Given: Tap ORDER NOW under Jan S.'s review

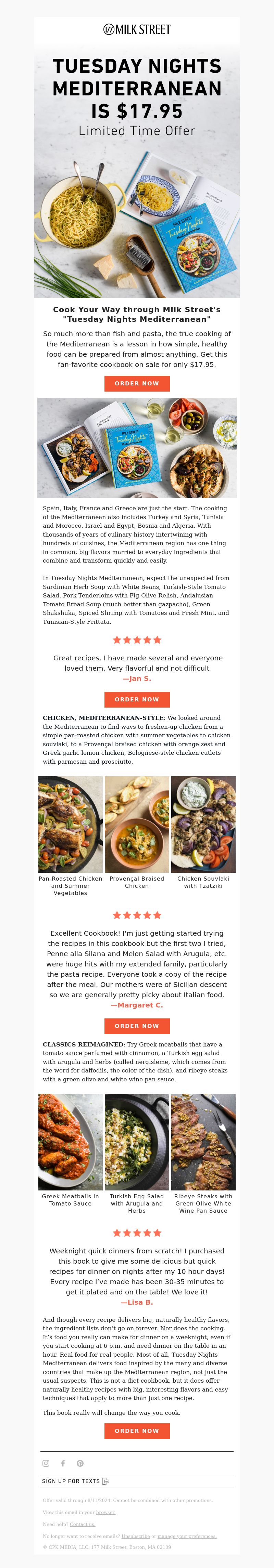Looking at the screenshot, I should pyautogui.click(x=137, y=699).
